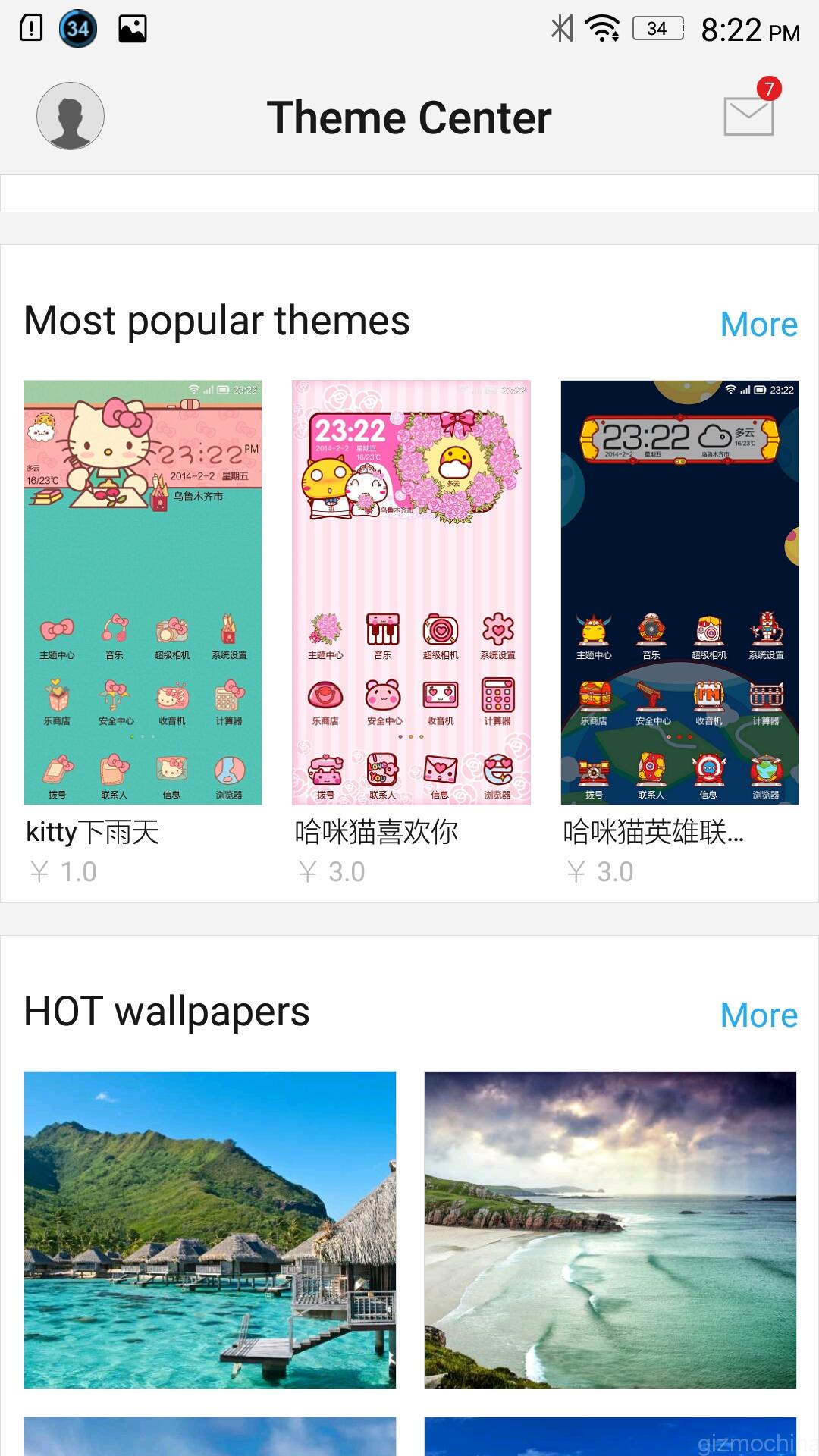Show more HOT wallpapers

pyautogui.click(x=758, y=1015)
